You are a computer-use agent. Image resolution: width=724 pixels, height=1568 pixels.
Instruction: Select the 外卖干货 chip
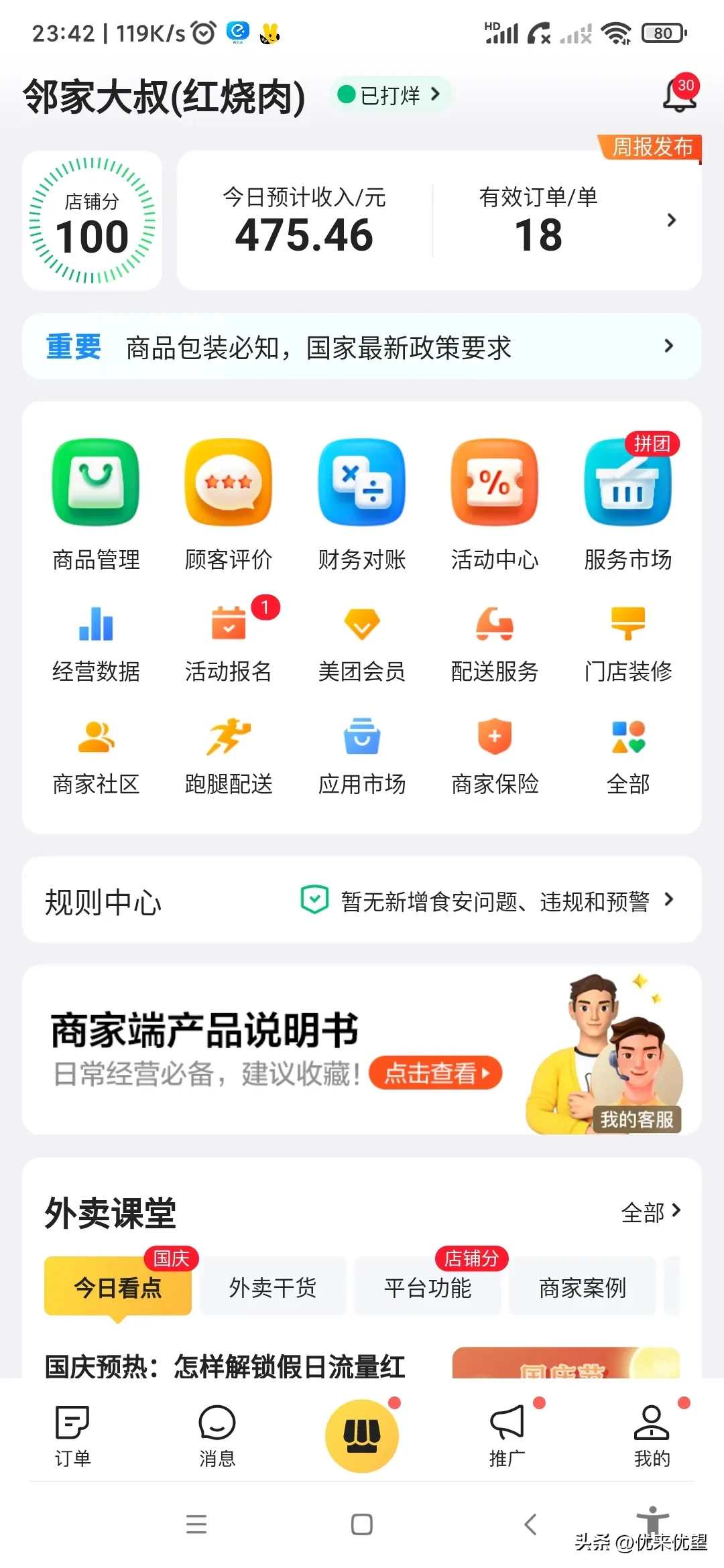273,1287
